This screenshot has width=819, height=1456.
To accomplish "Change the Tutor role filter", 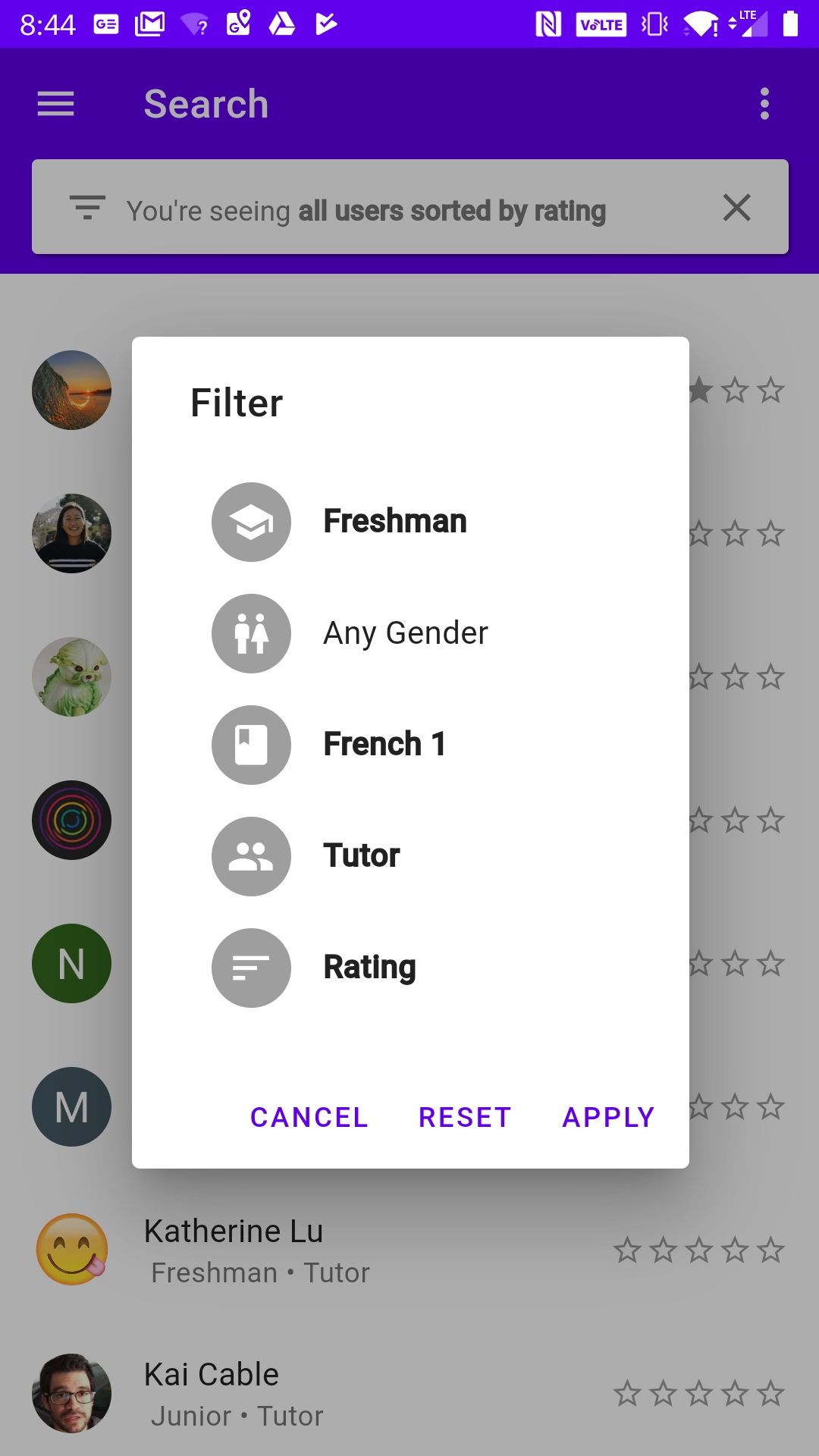I will 410,856.
